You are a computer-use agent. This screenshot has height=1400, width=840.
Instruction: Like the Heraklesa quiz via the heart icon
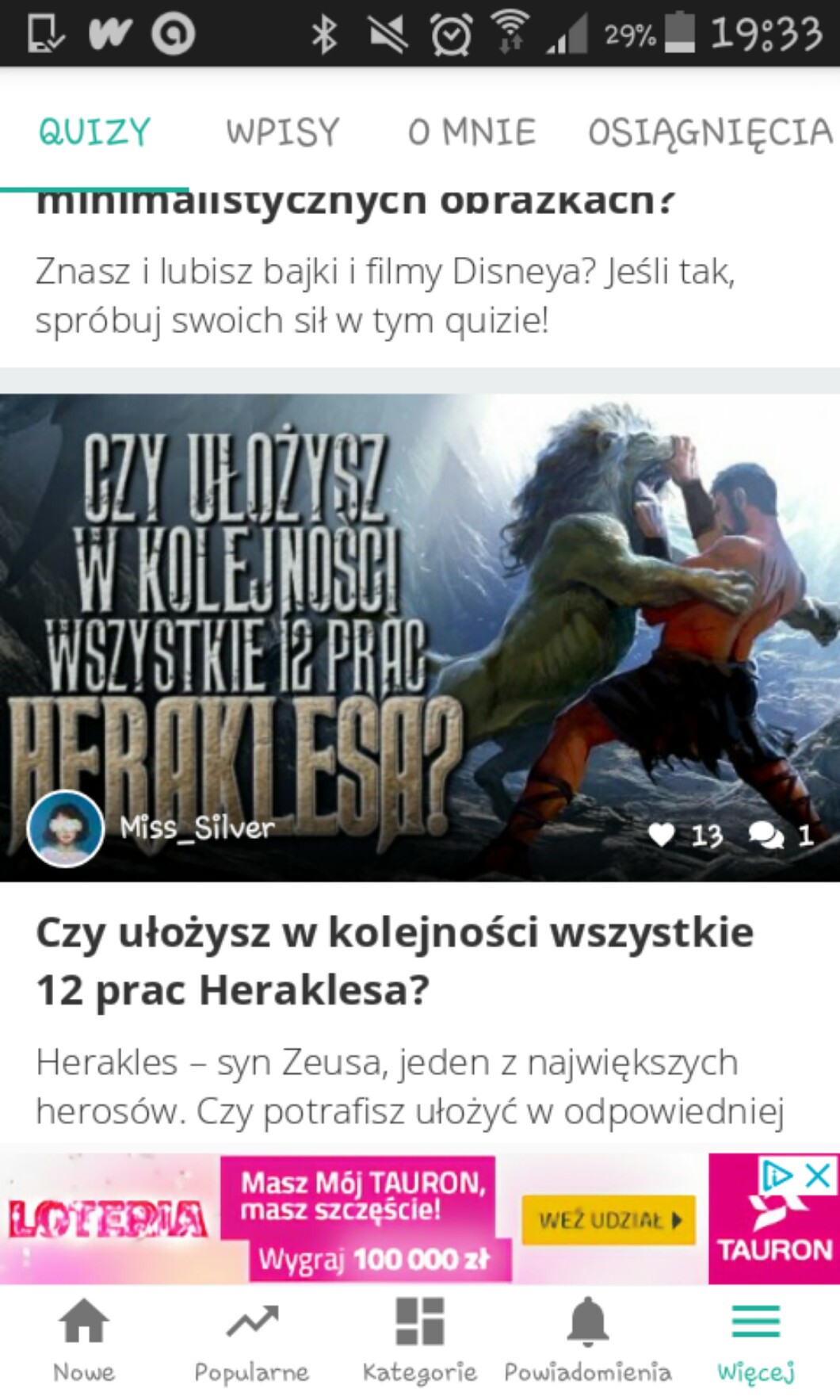pos(662,835)
